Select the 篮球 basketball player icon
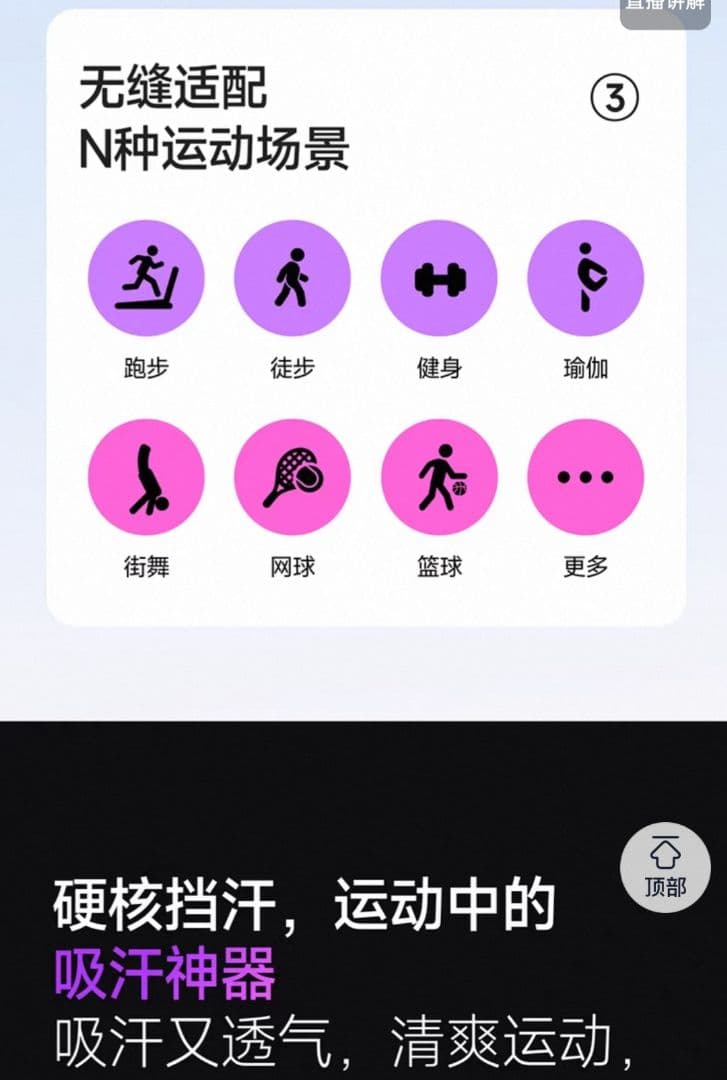The height and width of the screenshot is (1080, 727). [x=439, y=477]
